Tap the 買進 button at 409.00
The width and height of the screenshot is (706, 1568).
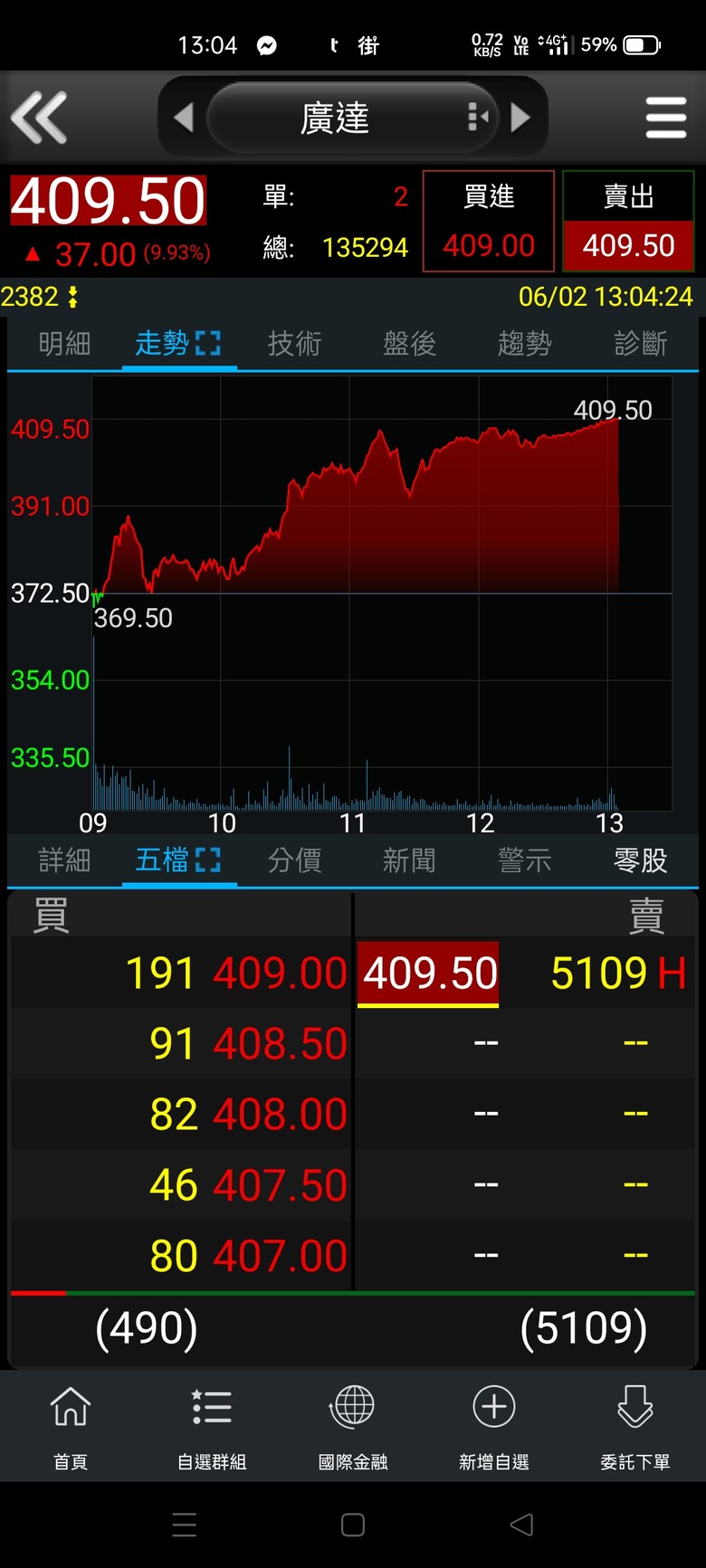pos(489,221)
